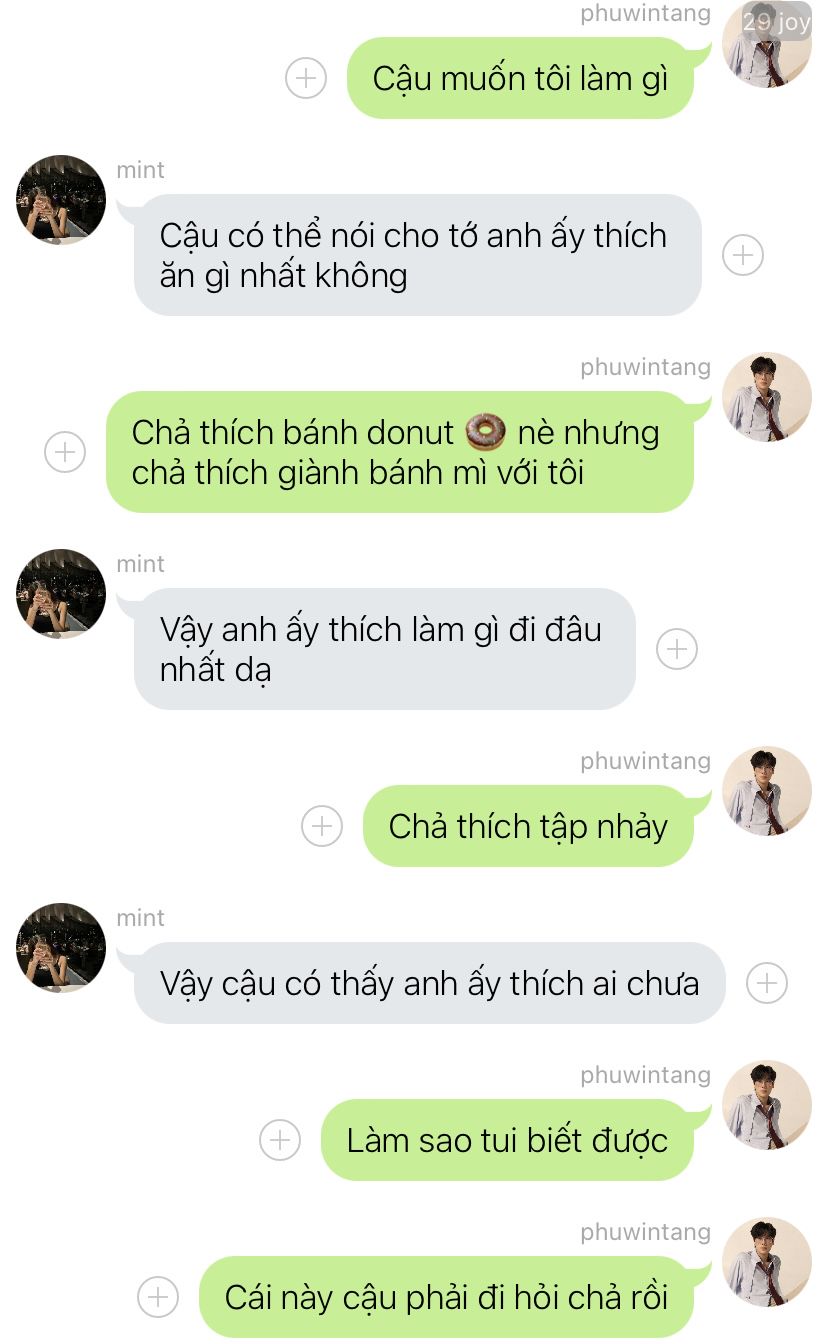
Task: Tap plus beside "Vậy cậu có thấy anh ấy thích ai chưa"
Action: [x=767, y=983]
